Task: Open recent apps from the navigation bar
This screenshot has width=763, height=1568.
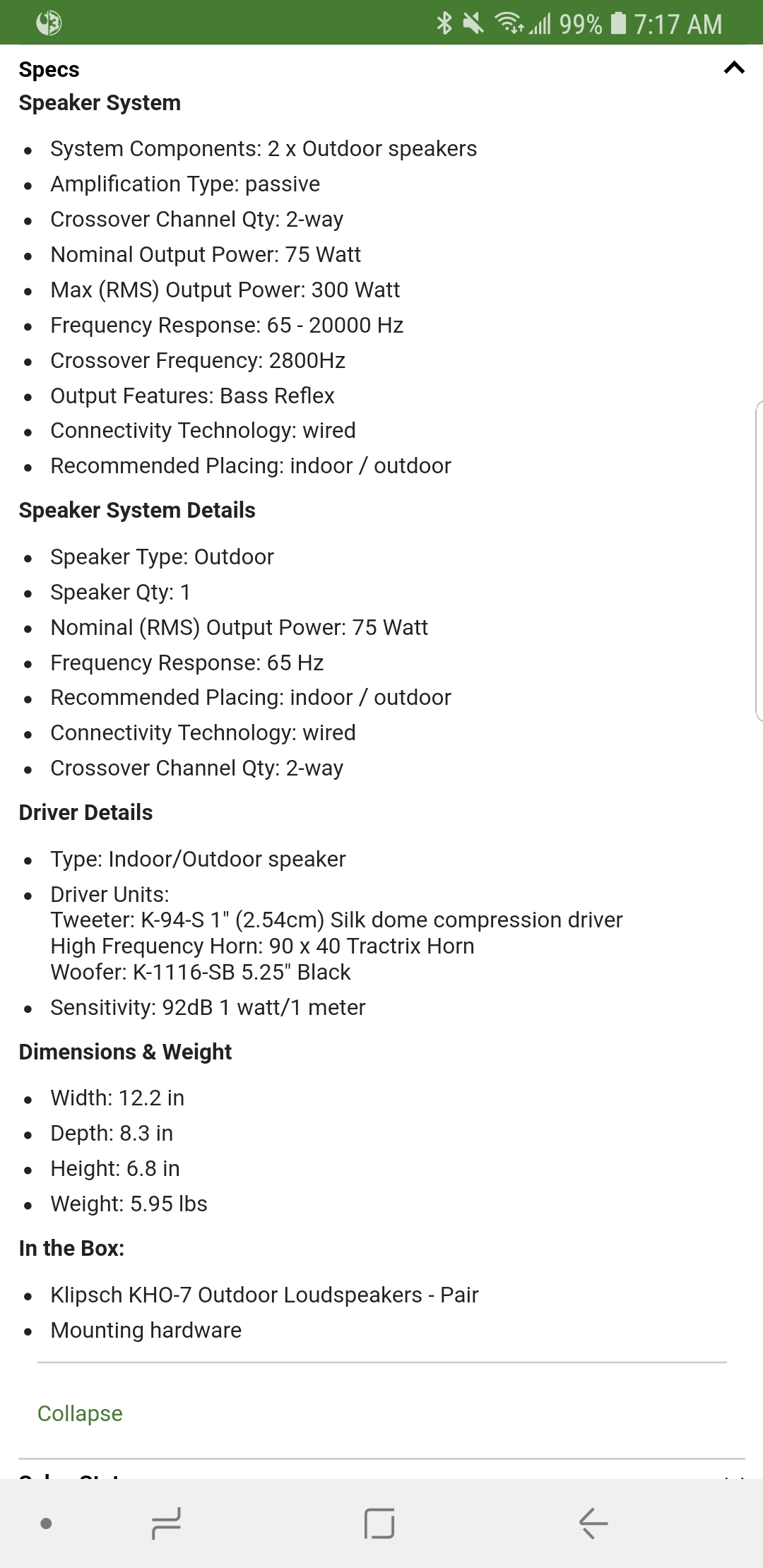Action: 167,1523
